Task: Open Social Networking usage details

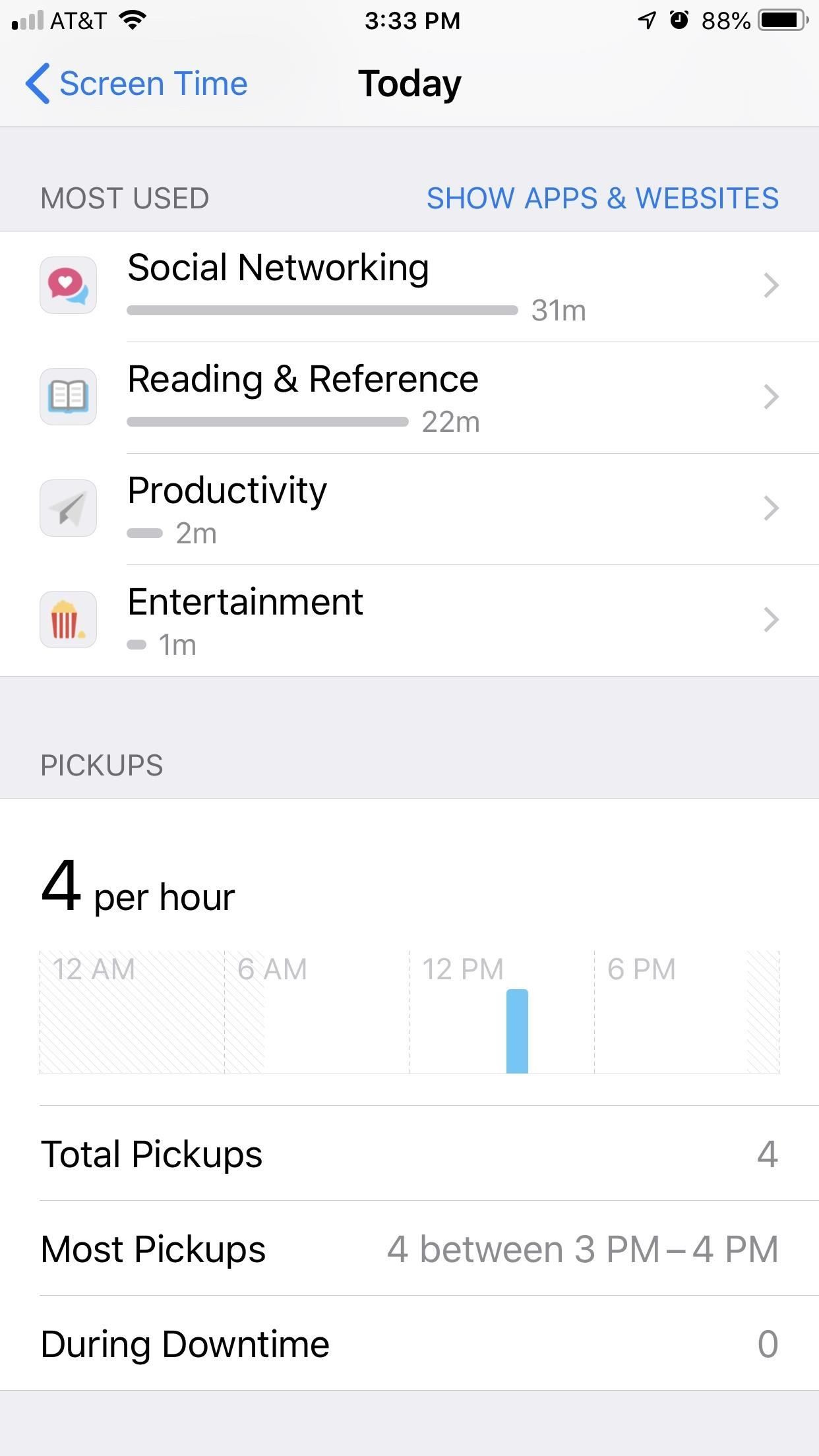Action: (409, 286)
